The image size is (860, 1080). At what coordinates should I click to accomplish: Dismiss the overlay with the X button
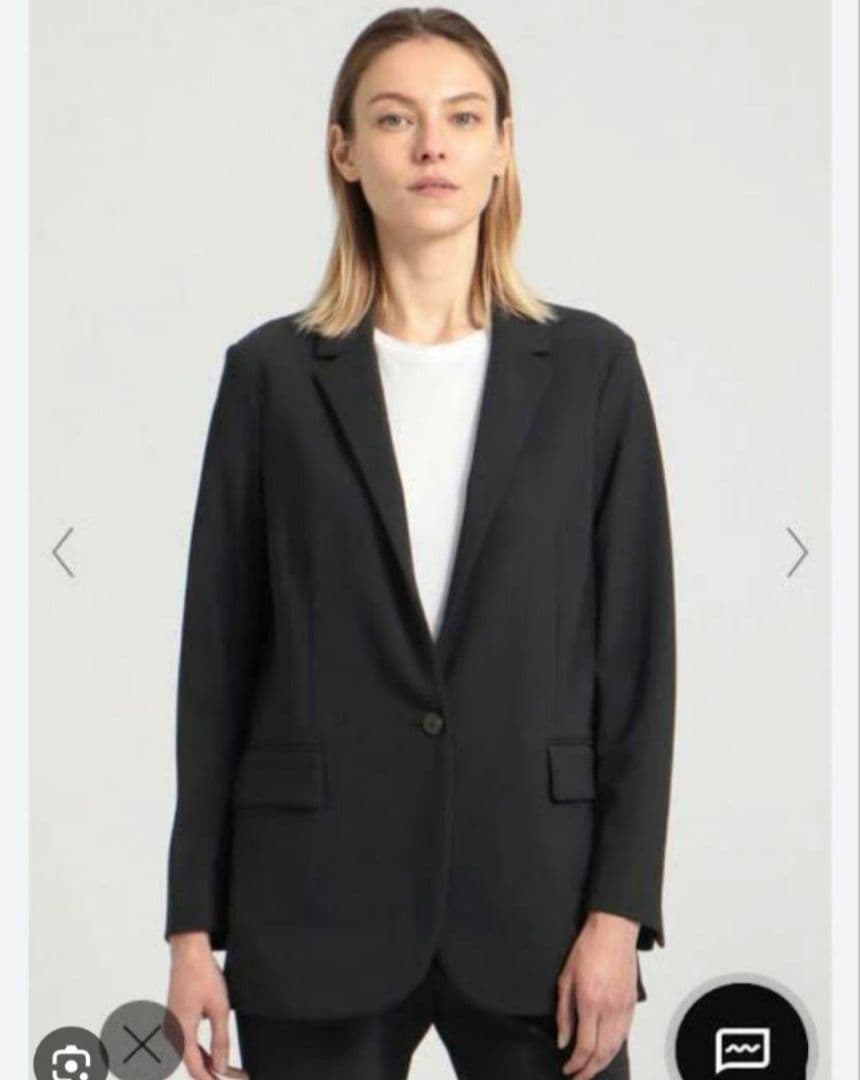[141, 1044]
